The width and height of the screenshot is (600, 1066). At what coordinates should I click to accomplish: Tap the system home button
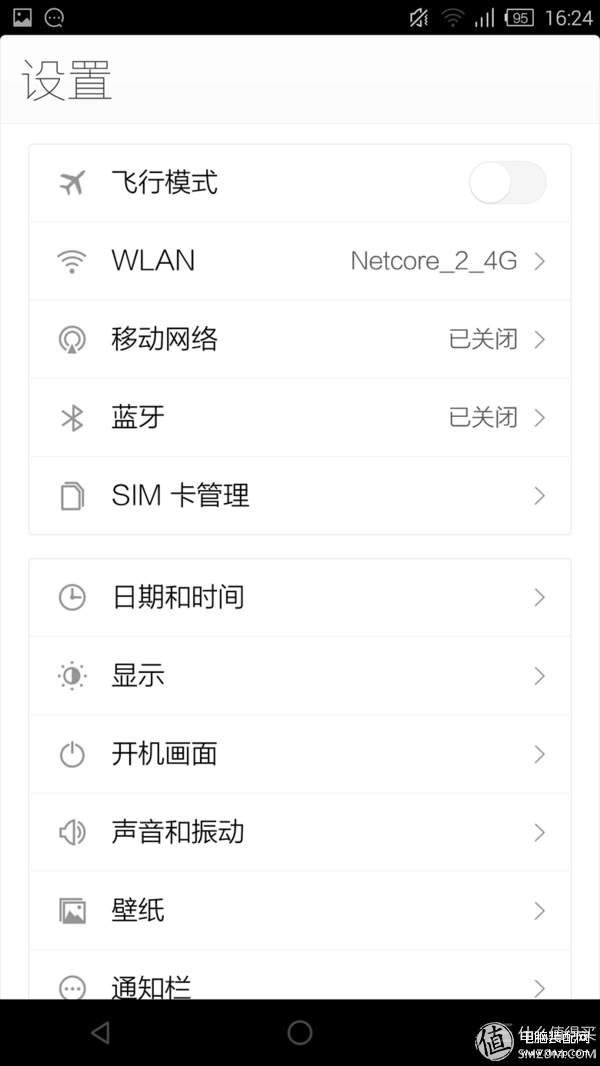[x=300, y=1033]
